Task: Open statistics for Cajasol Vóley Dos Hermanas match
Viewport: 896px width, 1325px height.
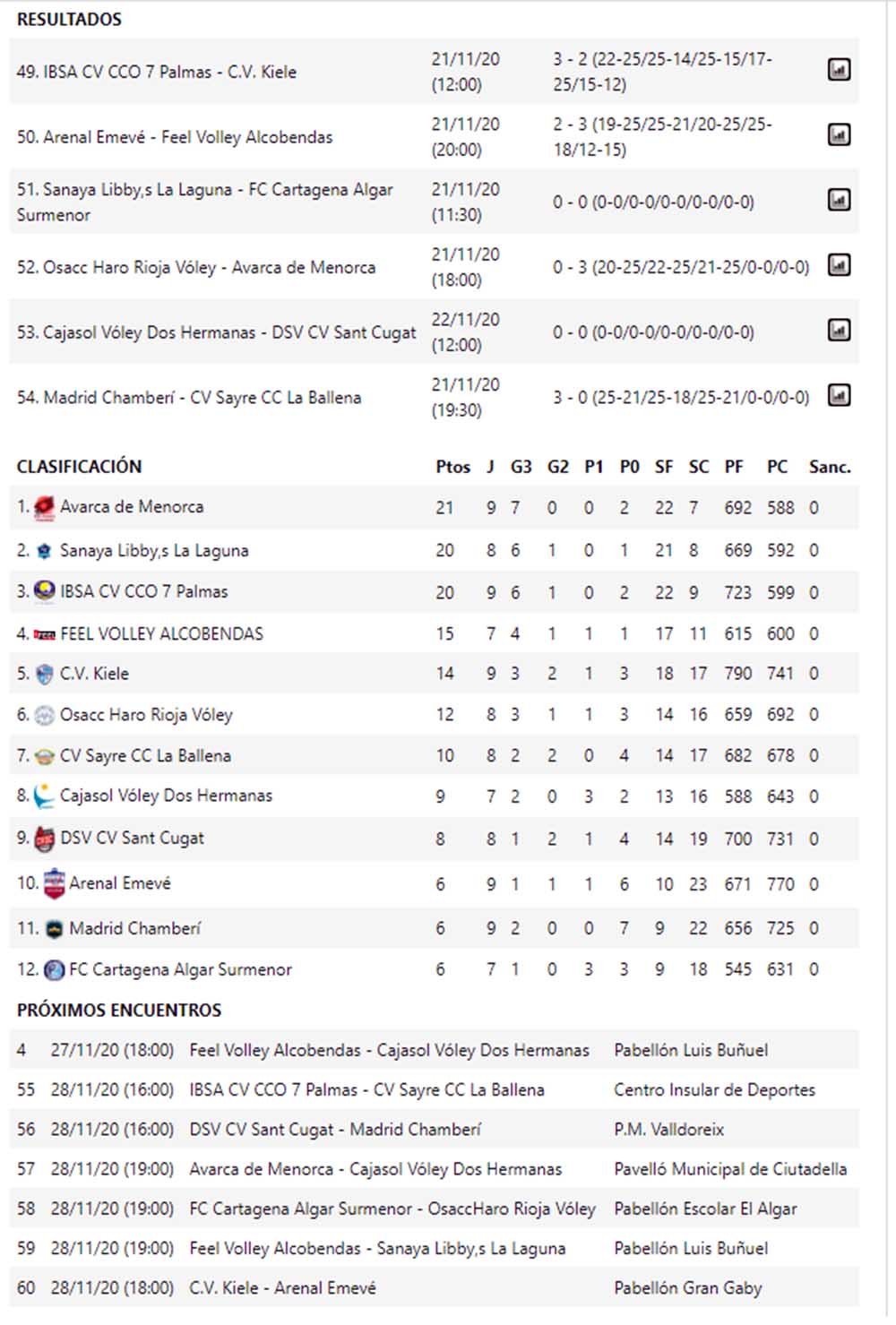Action: (839, 329)
